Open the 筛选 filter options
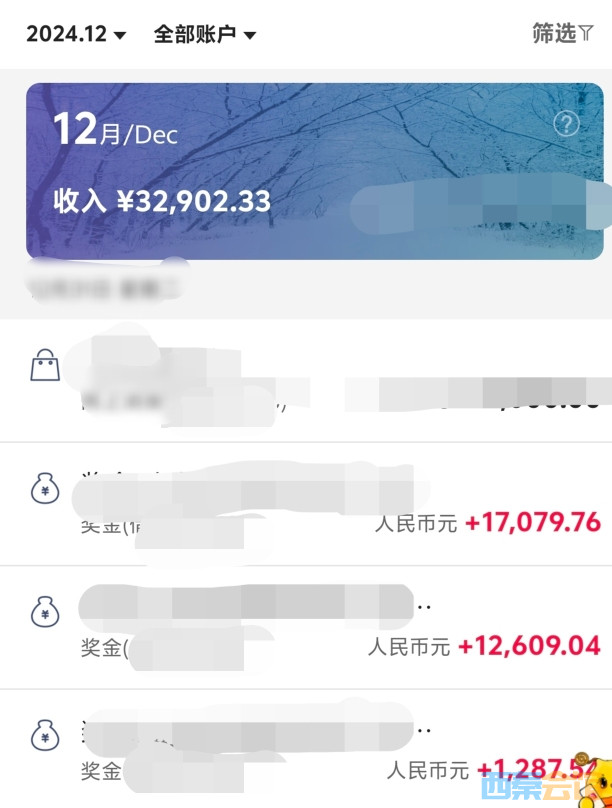 [x=561, y=34]
